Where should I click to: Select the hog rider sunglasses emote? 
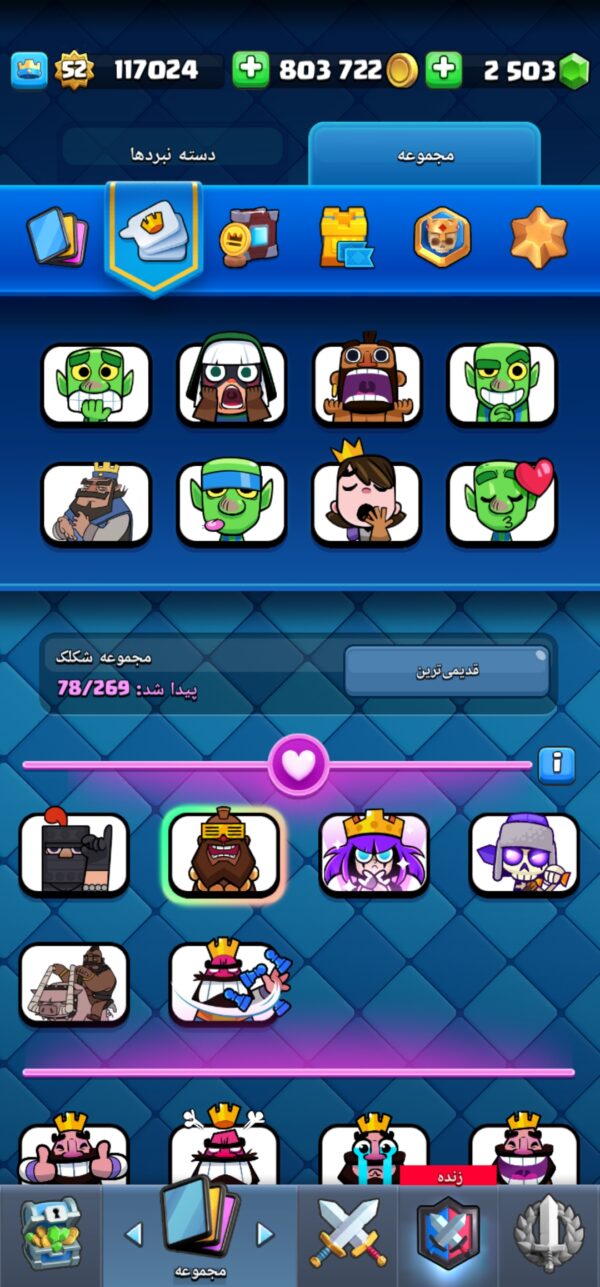[x=223, y=853]
